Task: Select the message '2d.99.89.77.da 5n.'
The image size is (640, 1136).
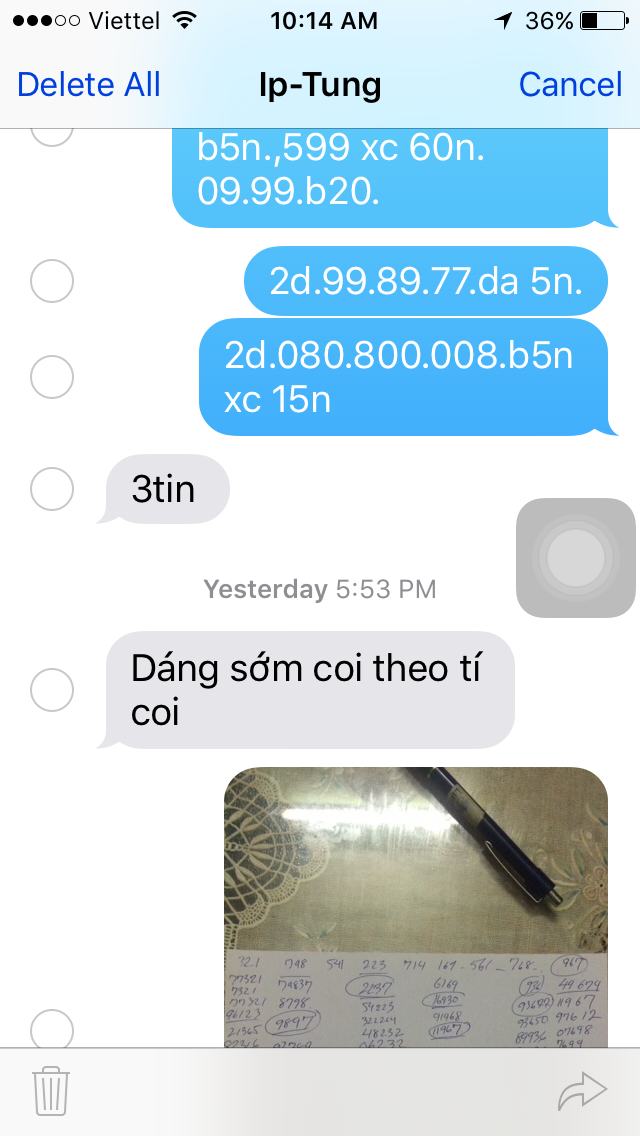Action: coord(52,281)
